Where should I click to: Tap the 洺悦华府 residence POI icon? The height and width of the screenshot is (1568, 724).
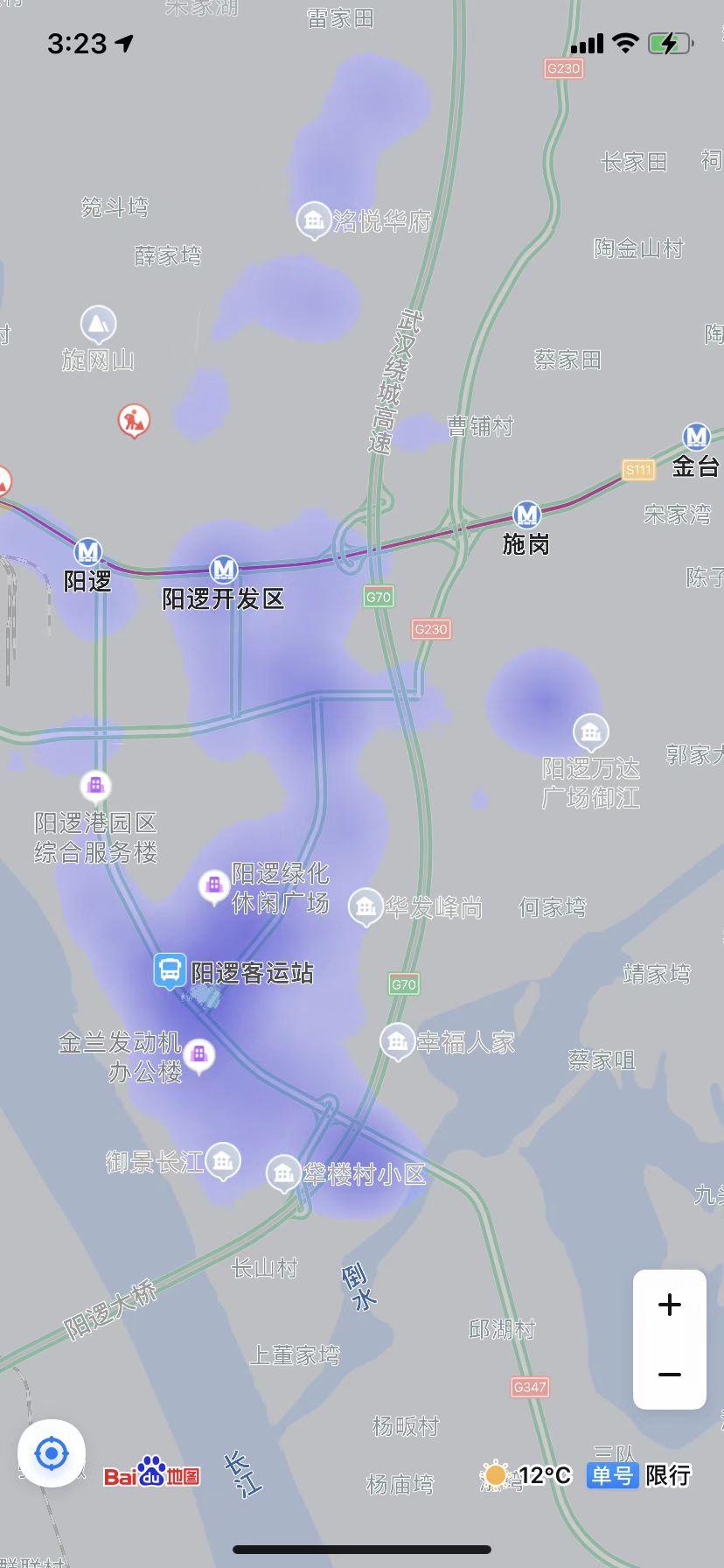pyautogui.click(x=312, y=219)
